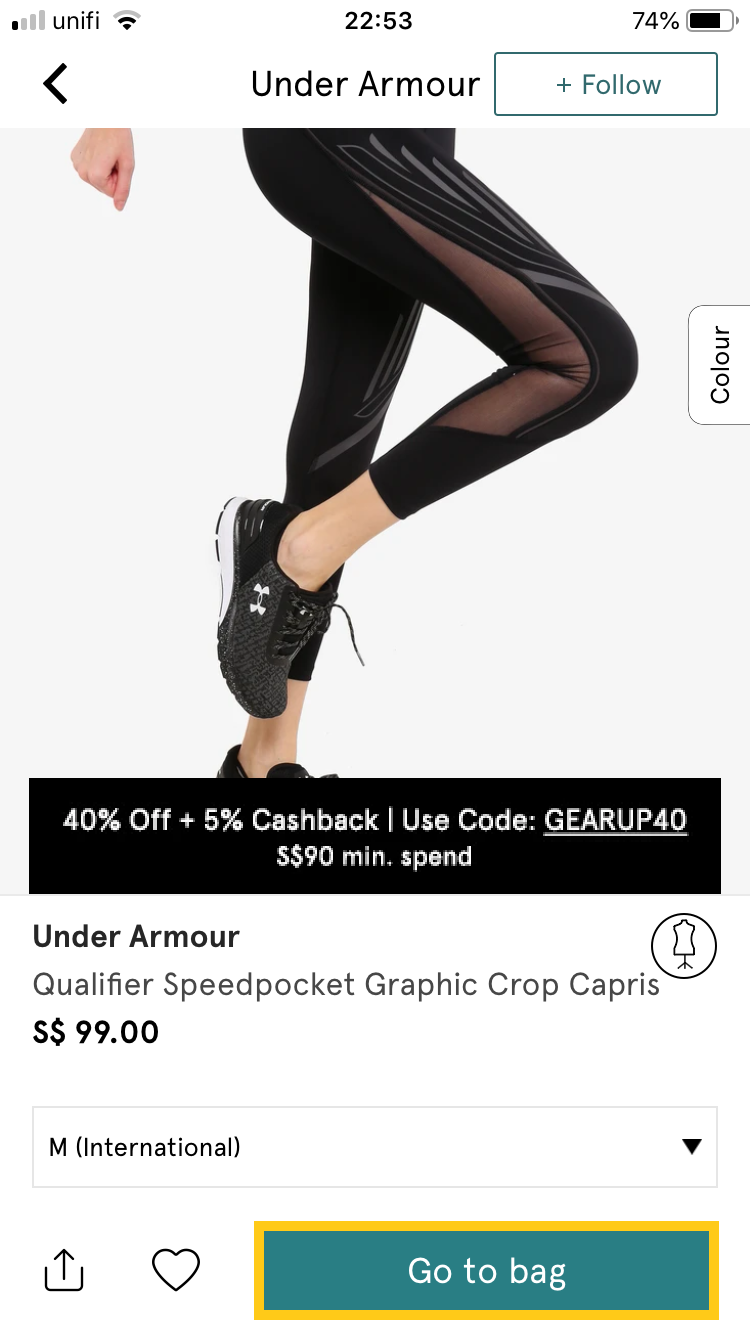The image size is (750, 1334).
Task: Open the Colour side tab
Action: [719, 365]
